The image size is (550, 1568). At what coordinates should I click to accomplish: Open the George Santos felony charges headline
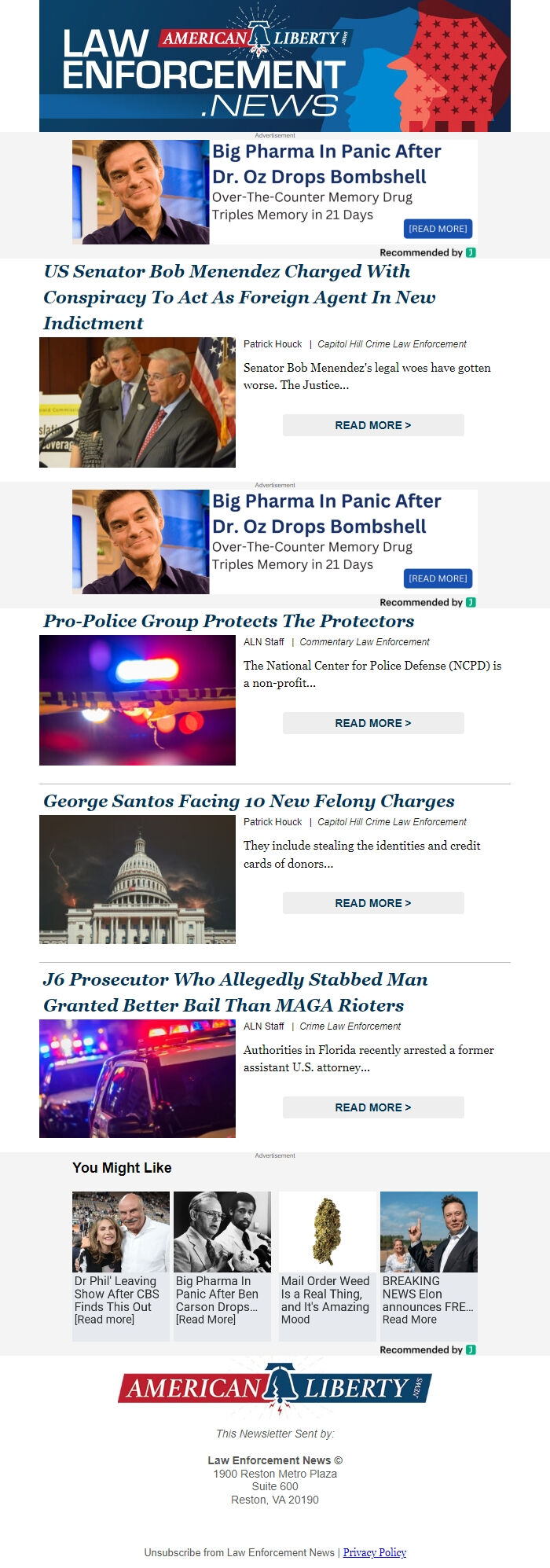point(249,801)
